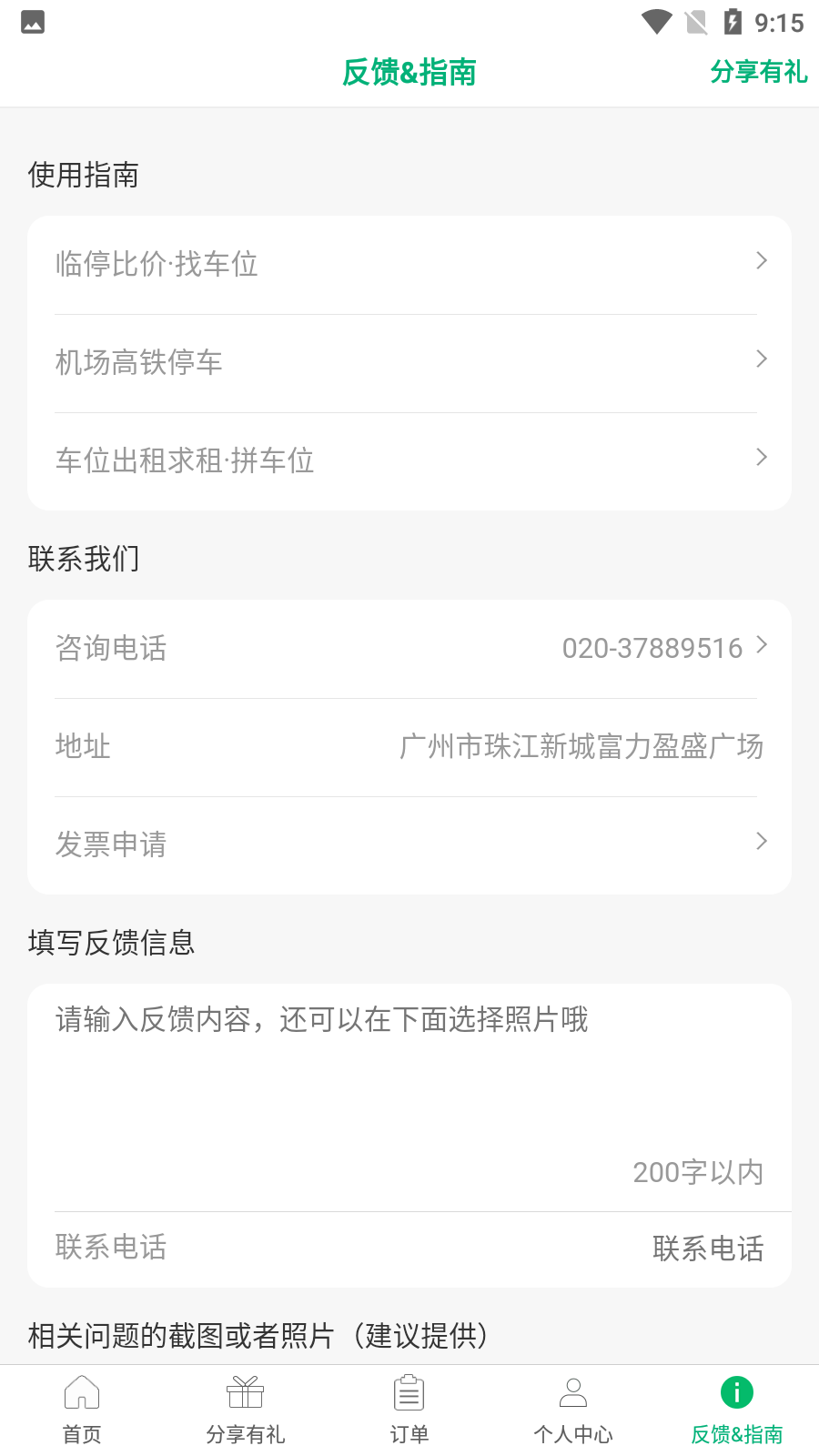
Task: Tap the battery icon in status bar
Action: [x=733, y=22]
